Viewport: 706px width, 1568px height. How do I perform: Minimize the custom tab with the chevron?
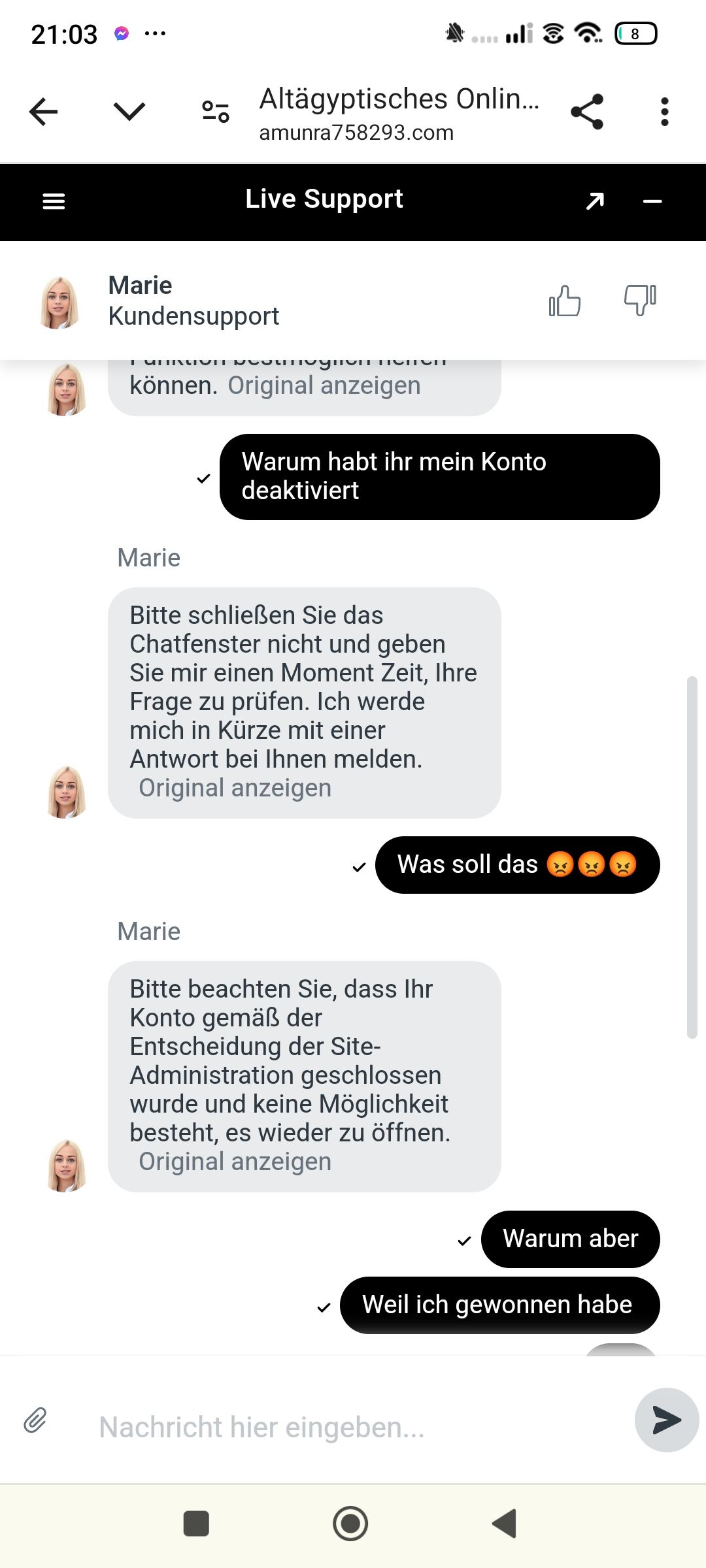129,112
